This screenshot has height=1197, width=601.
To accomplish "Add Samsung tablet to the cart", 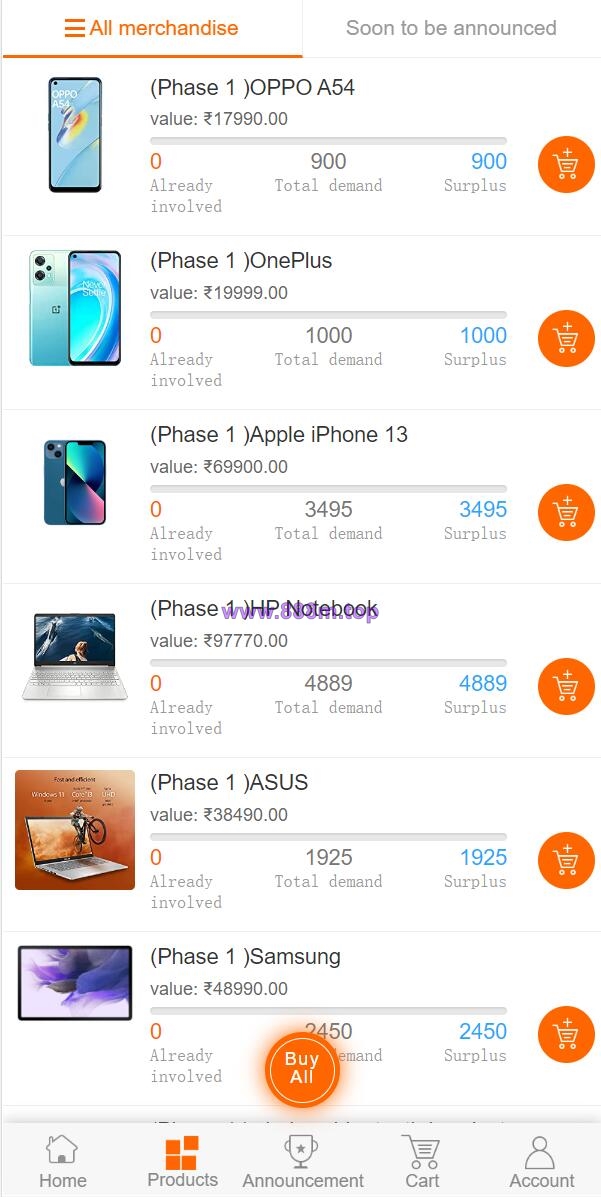I will tap(566, 1034).
